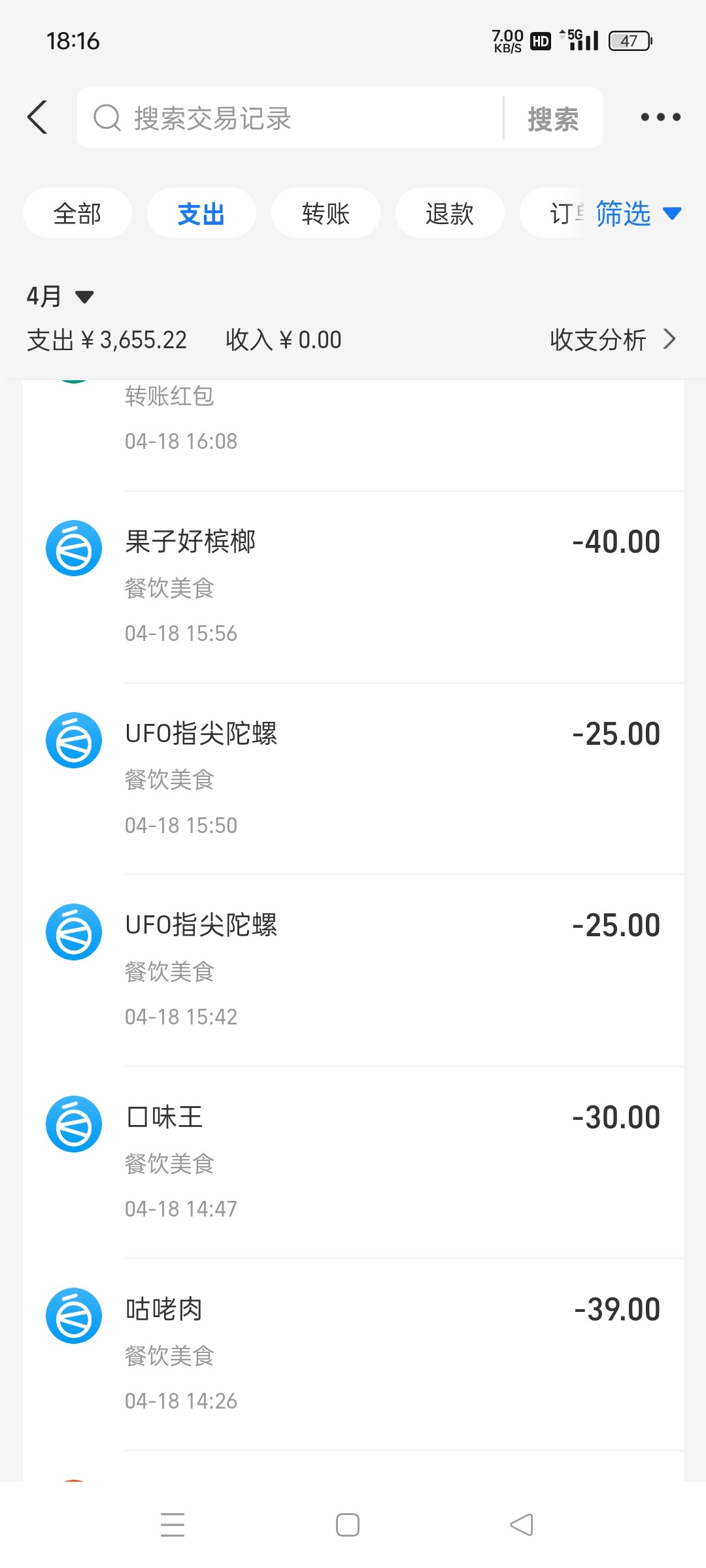Open the three-dot overflow menu
The height and width of the screenshot is (1568, 706).
pyautogui.click(x=660, y=118)
